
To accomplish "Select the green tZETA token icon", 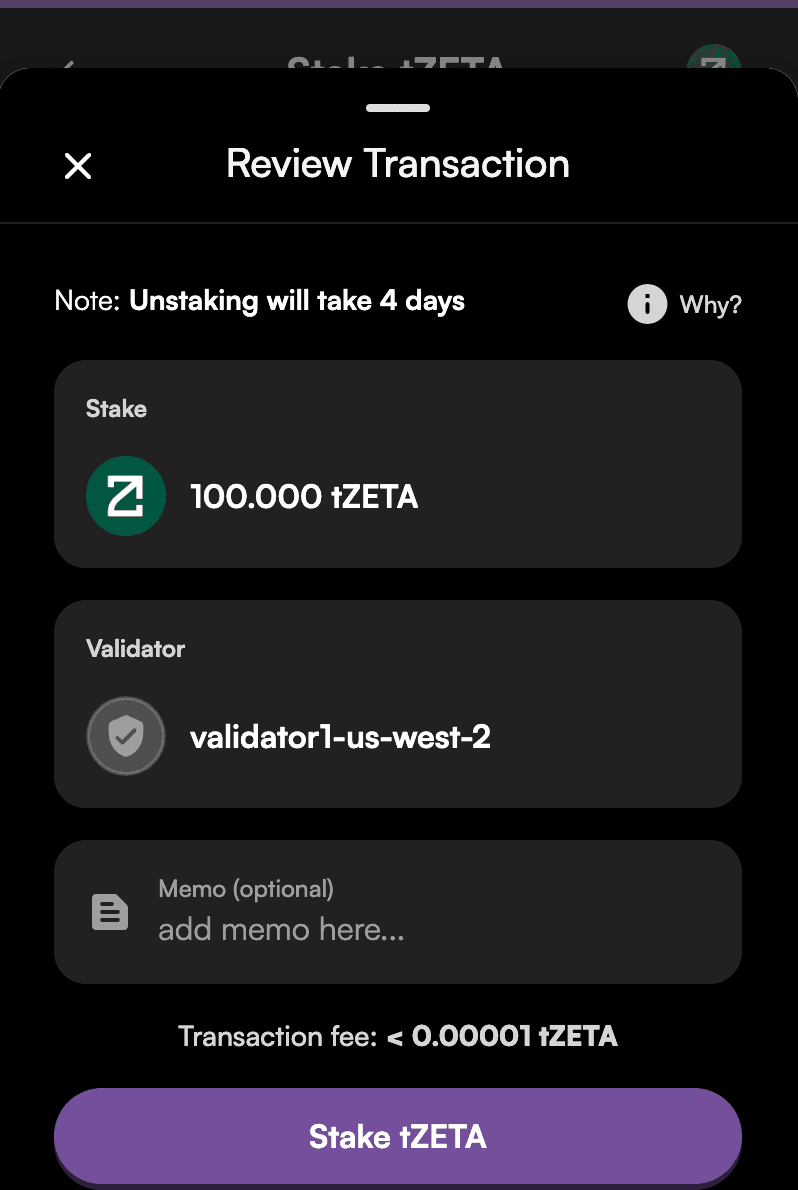I will tap(126, 496).
